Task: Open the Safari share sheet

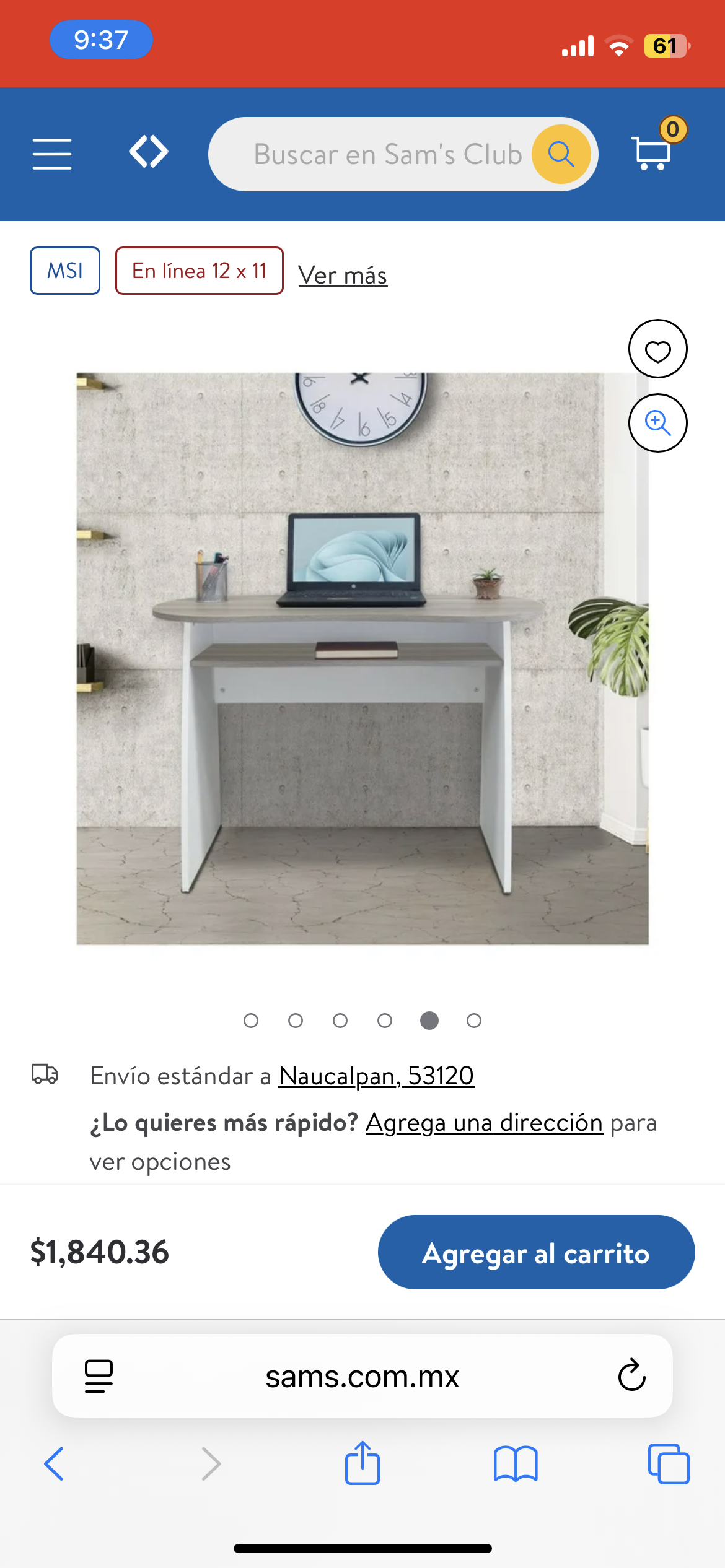Action: point(362,1464)
